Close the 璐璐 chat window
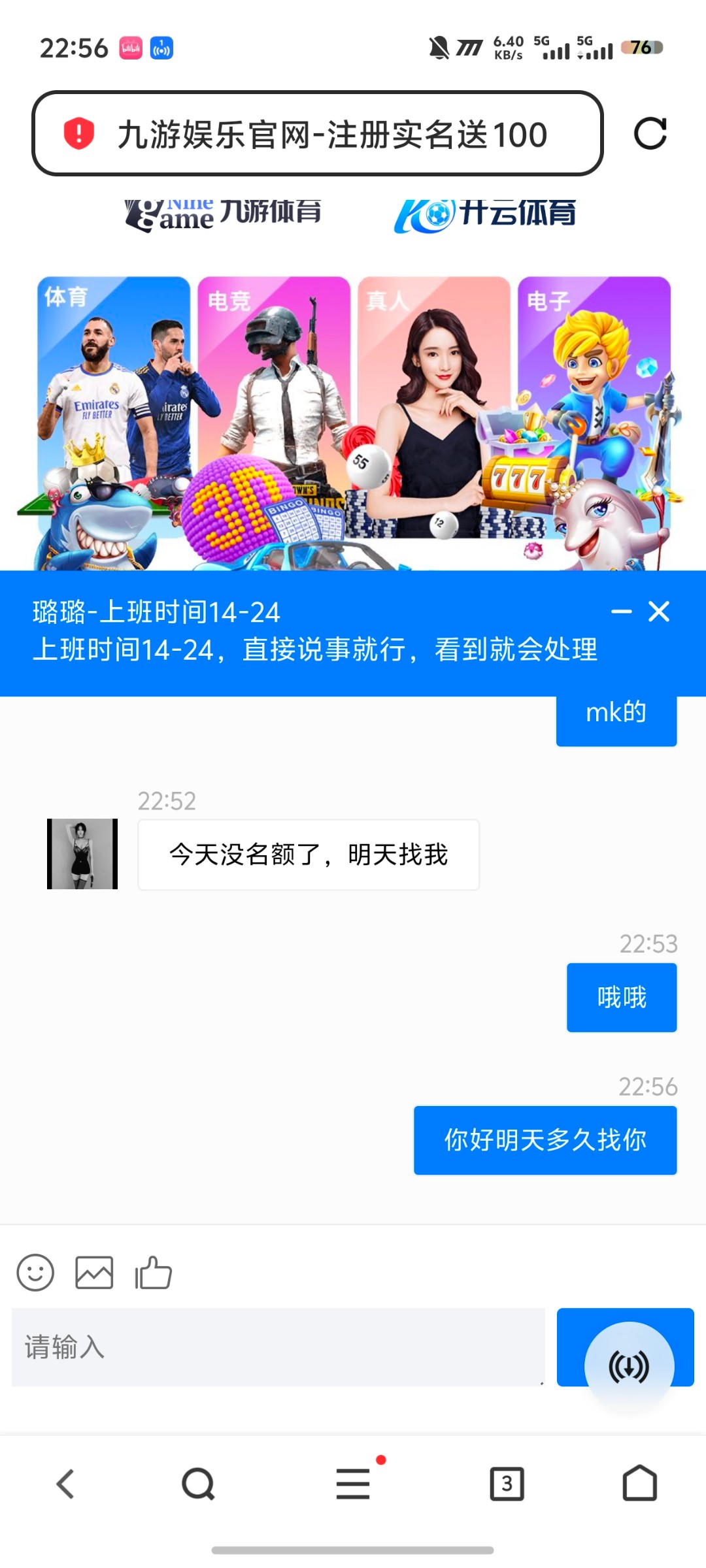 coord(659,612)
